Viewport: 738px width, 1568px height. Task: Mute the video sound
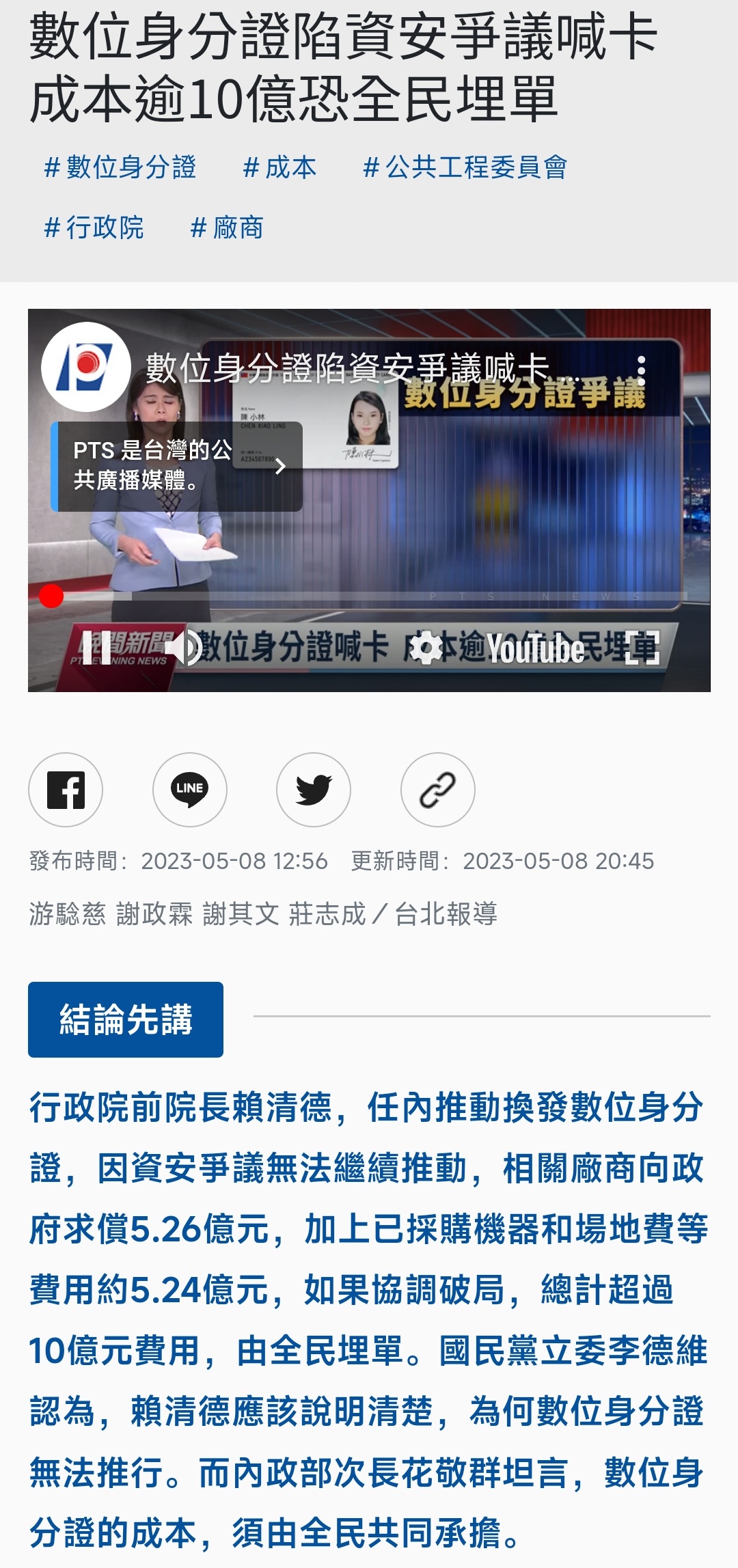pos(183,646)
